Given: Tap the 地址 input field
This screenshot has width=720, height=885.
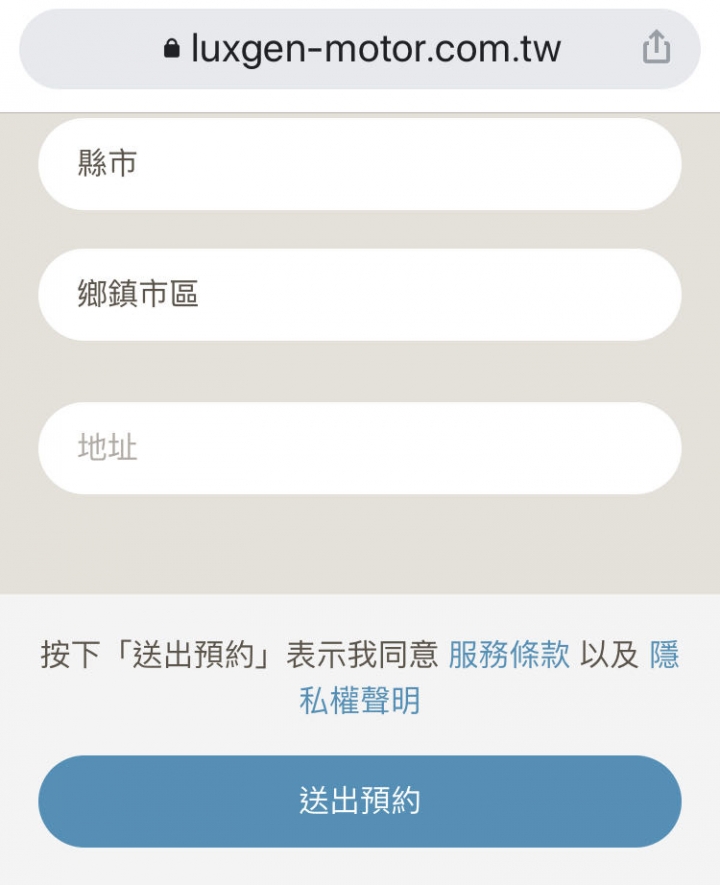Looking at the screenshot, I should [x=360, y=448].
